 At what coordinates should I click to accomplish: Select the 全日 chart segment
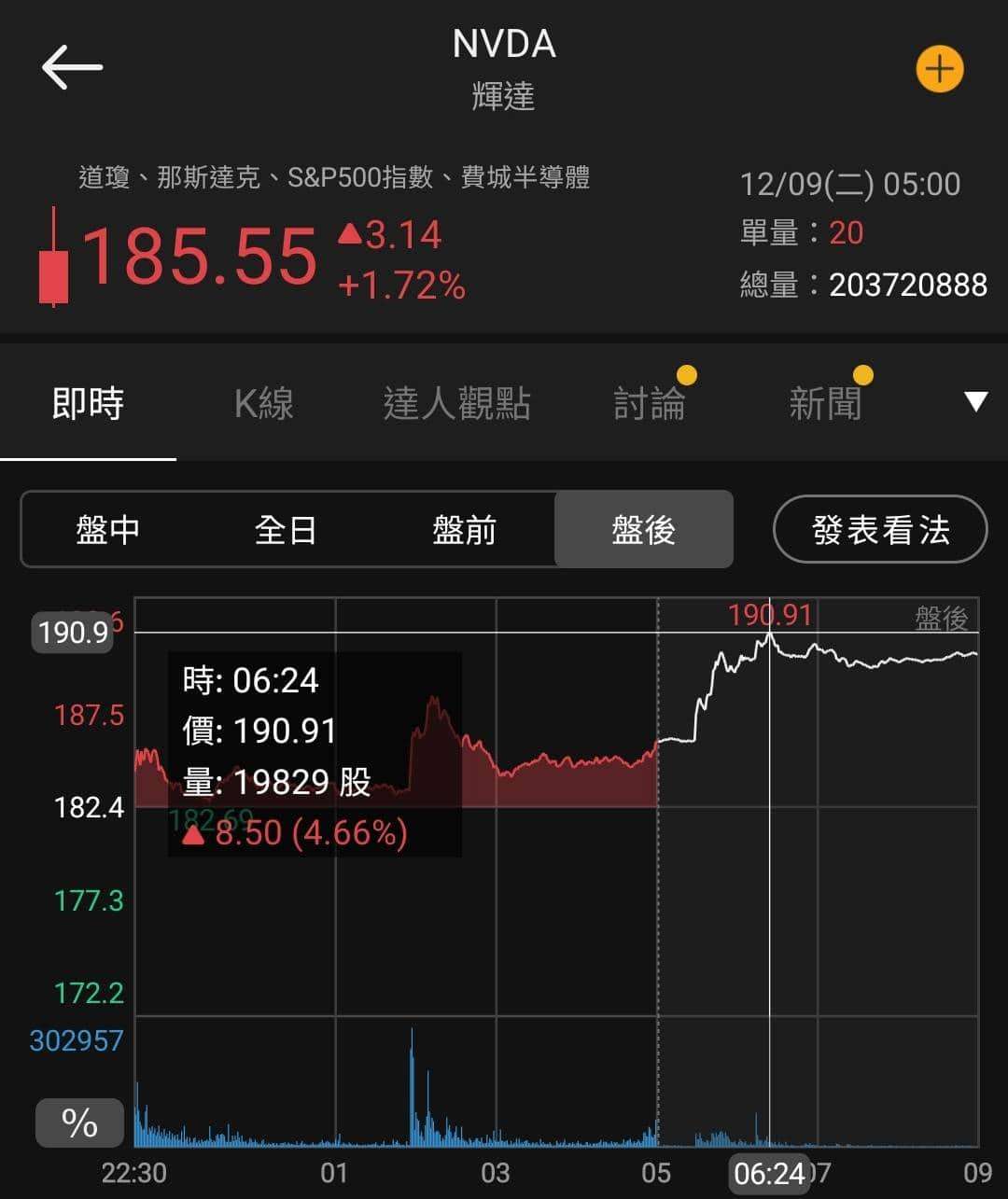(x=286, y=530)
